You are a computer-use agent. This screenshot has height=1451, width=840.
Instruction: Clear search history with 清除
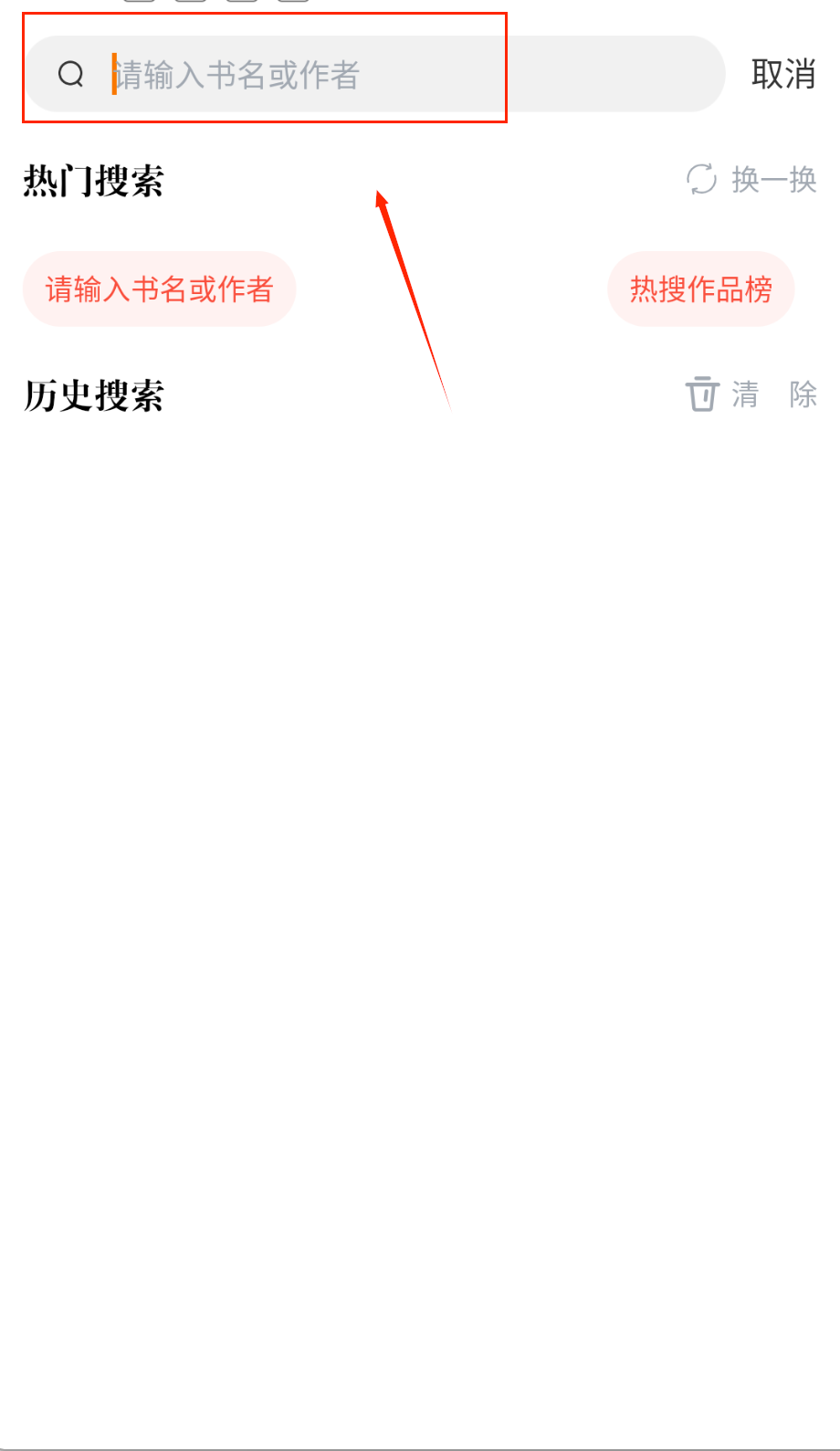751,394
